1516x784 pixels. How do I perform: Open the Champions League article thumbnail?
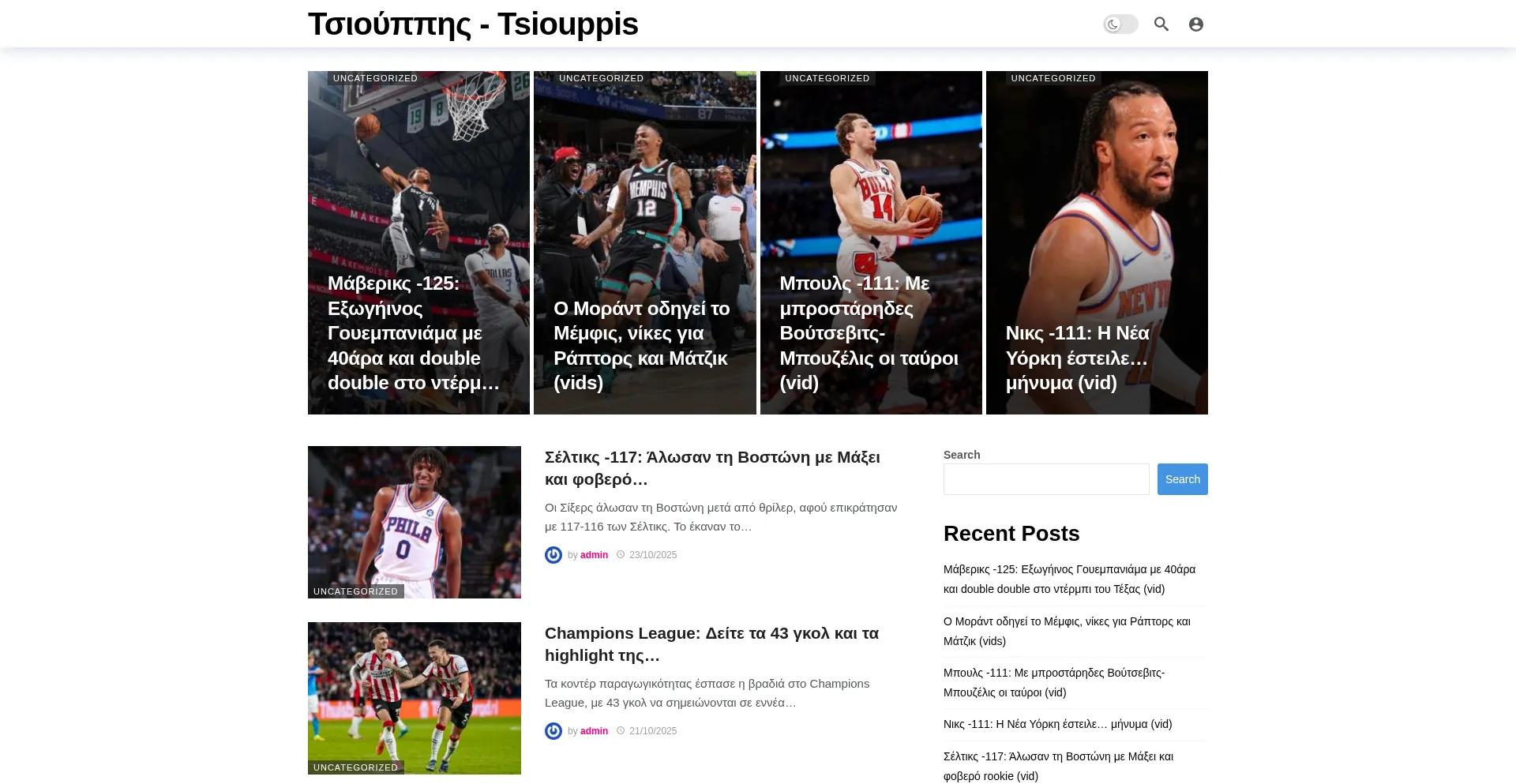click(414, 697)
